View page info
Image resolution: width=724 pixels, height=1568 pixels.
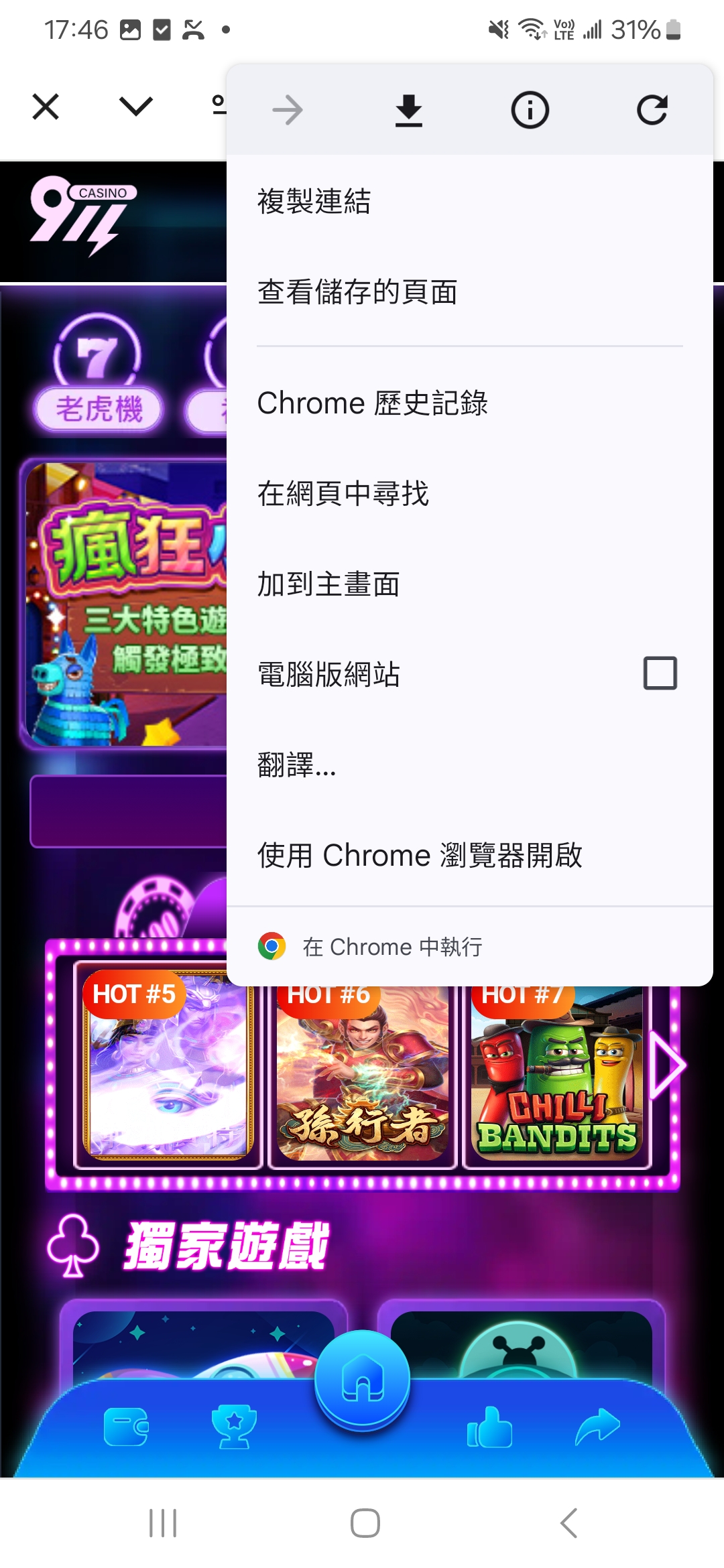(530, 111)
